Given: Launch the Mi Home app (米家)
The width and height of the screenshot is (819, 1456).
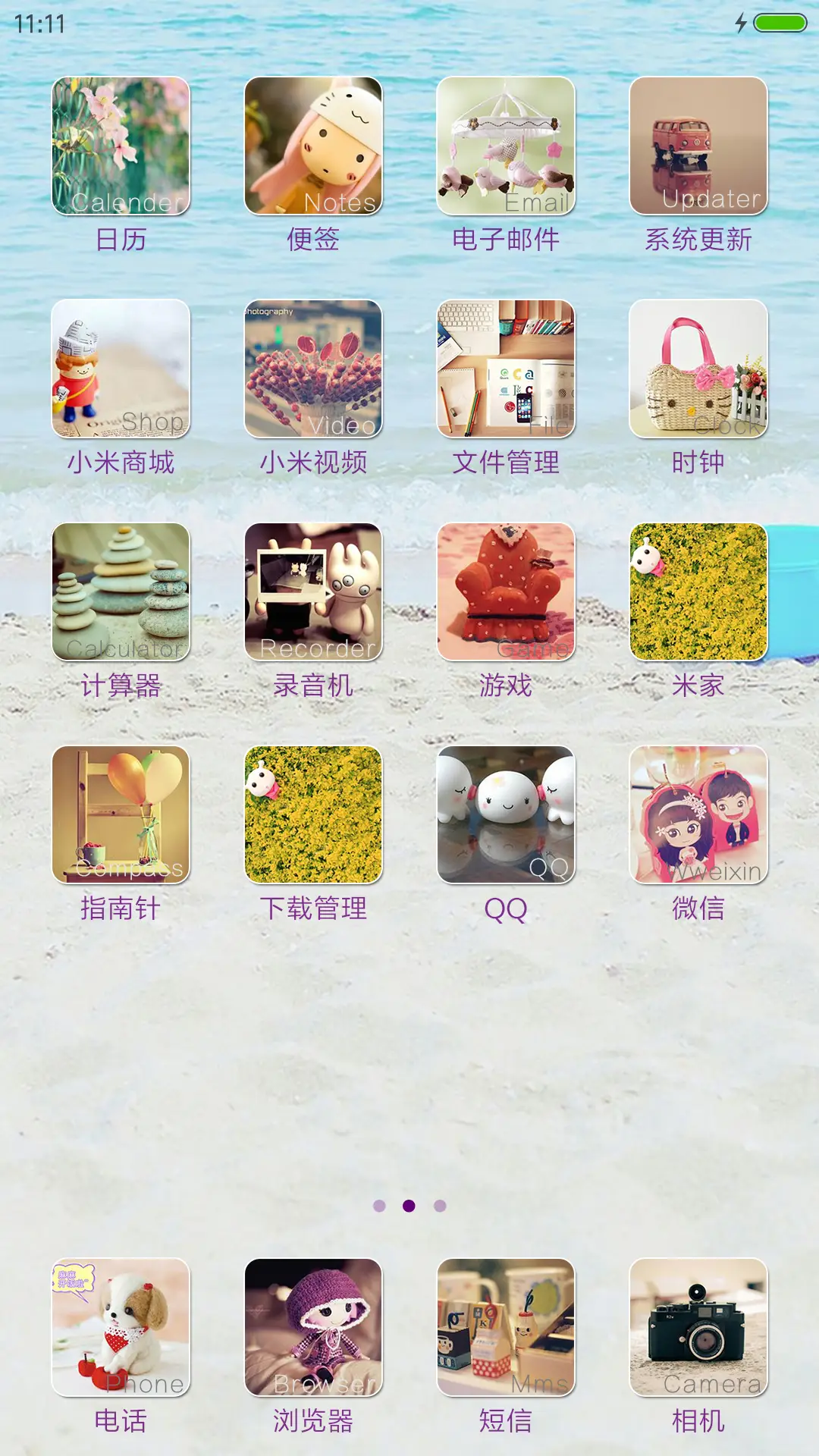Looking at the screenshot, I should tap(698, 590).
